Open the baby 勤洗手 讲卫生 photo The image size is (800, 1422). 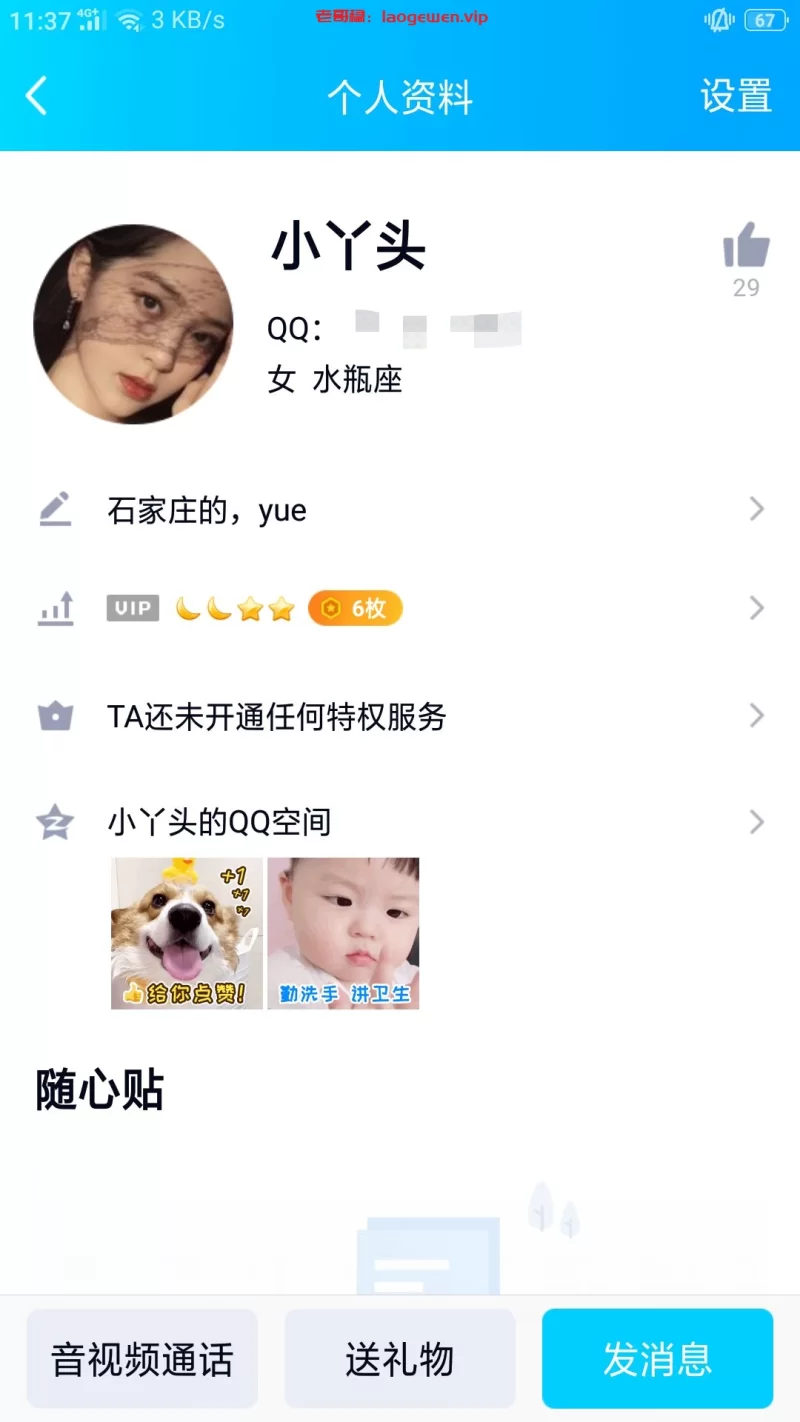point(343,933)
